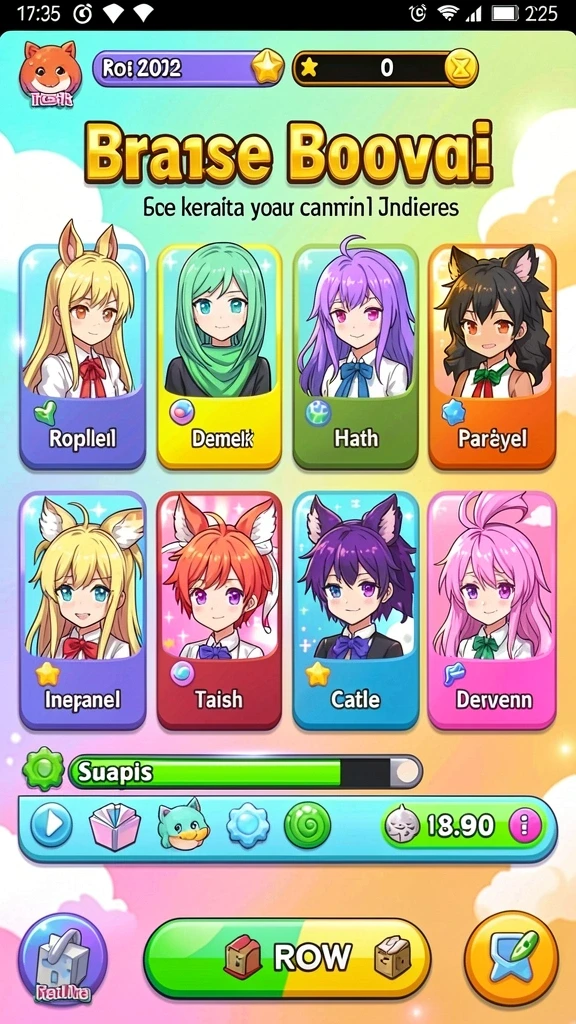This screenshot has width=576, height=1024.
Task: Choose the Taish character card
Action: 220,611
